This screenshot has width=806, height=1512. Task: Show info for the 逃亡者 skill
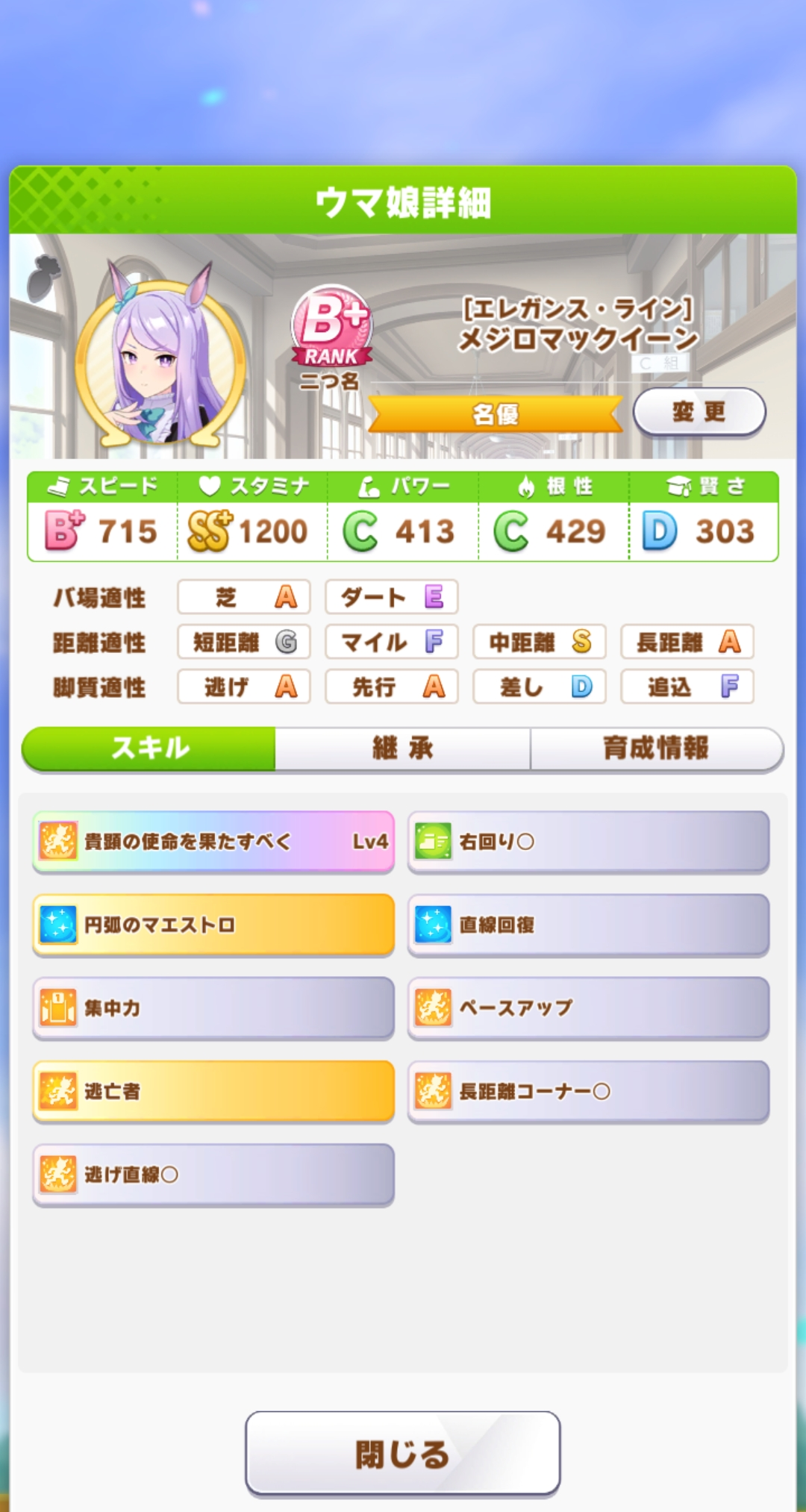tap(213, 1091)
